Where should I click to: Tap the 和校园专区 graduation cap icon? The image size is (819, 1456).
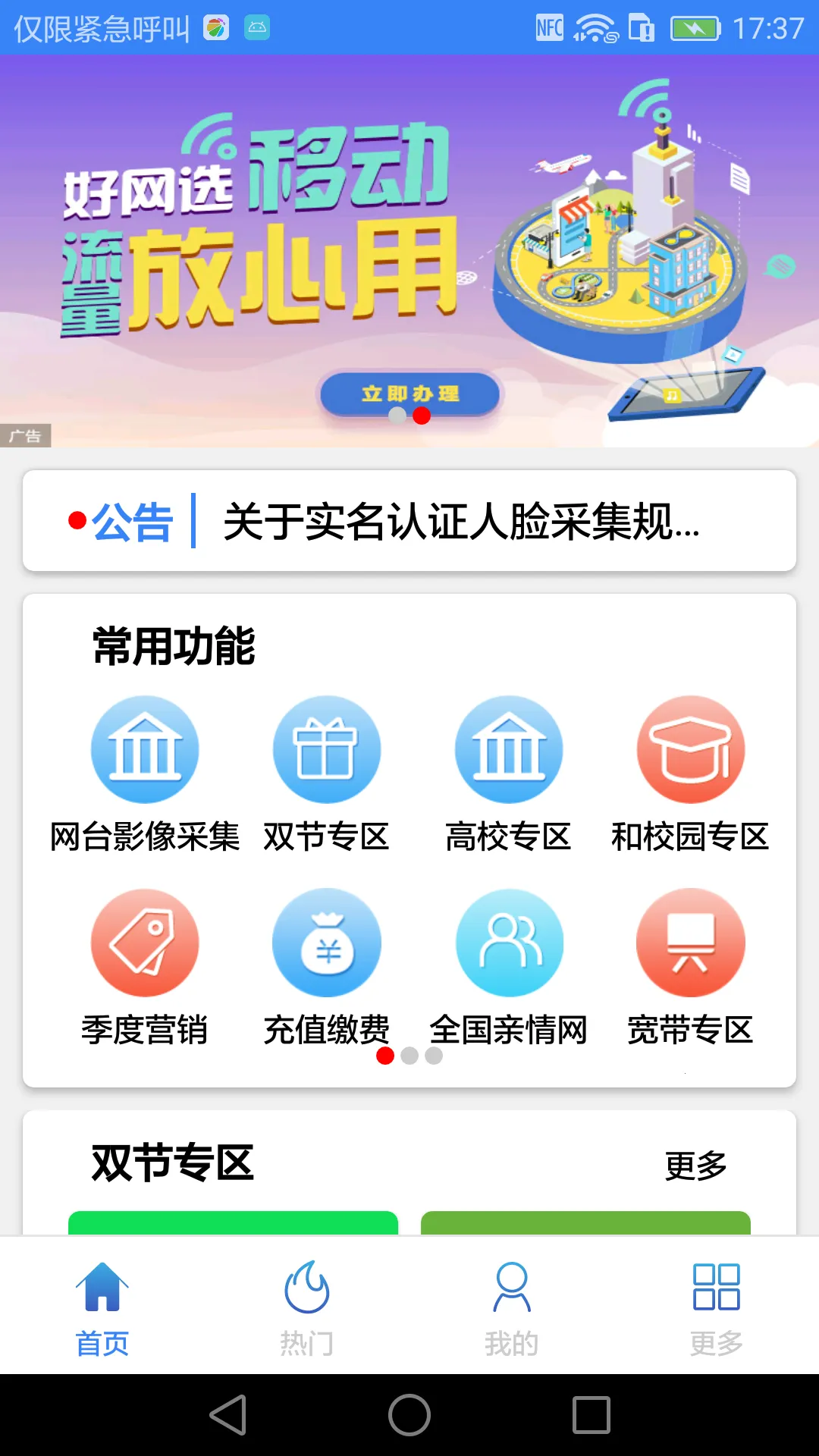691,748
